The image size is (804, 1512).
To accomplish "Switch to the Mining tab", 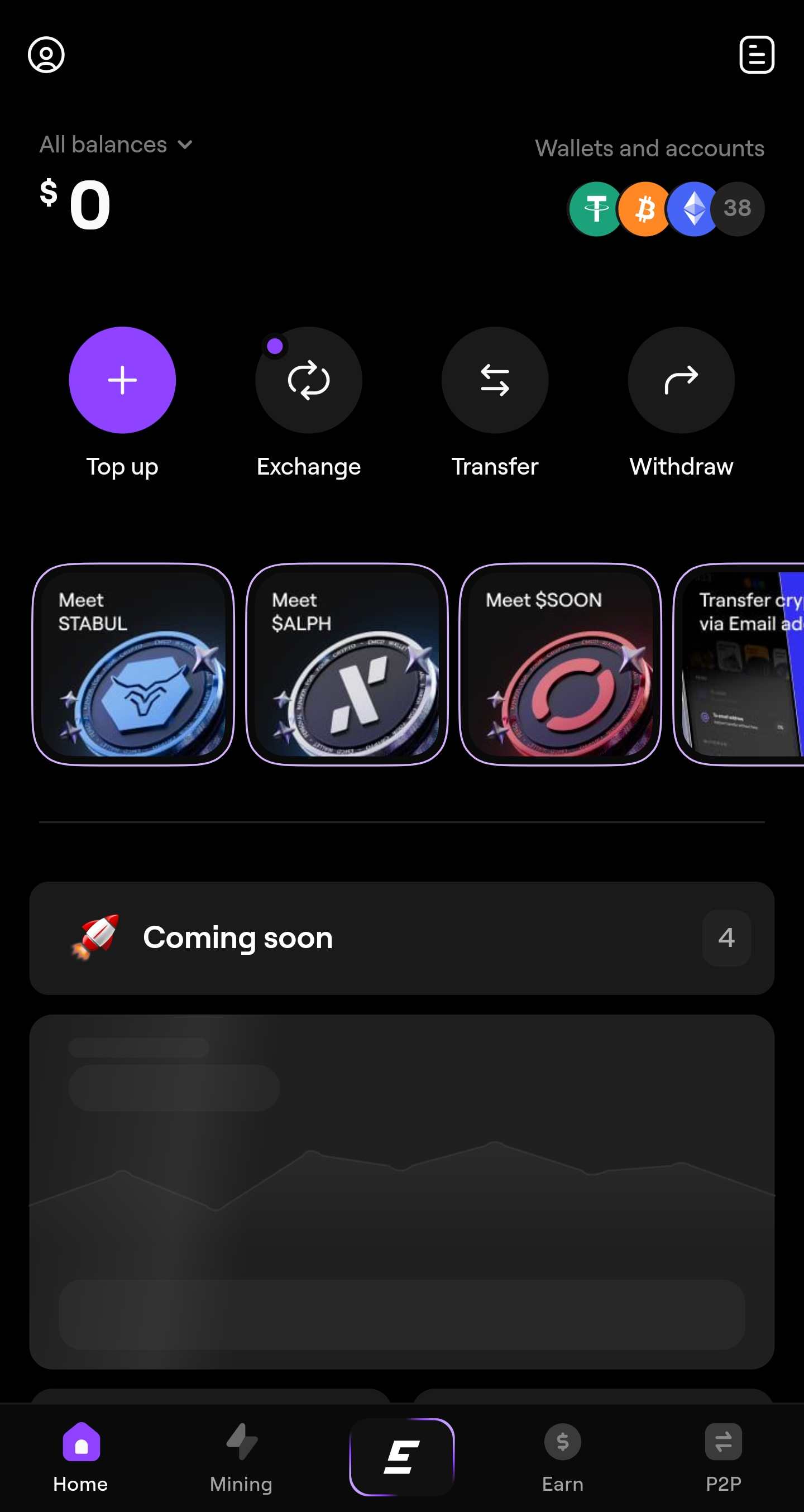I will (241, 1457).
